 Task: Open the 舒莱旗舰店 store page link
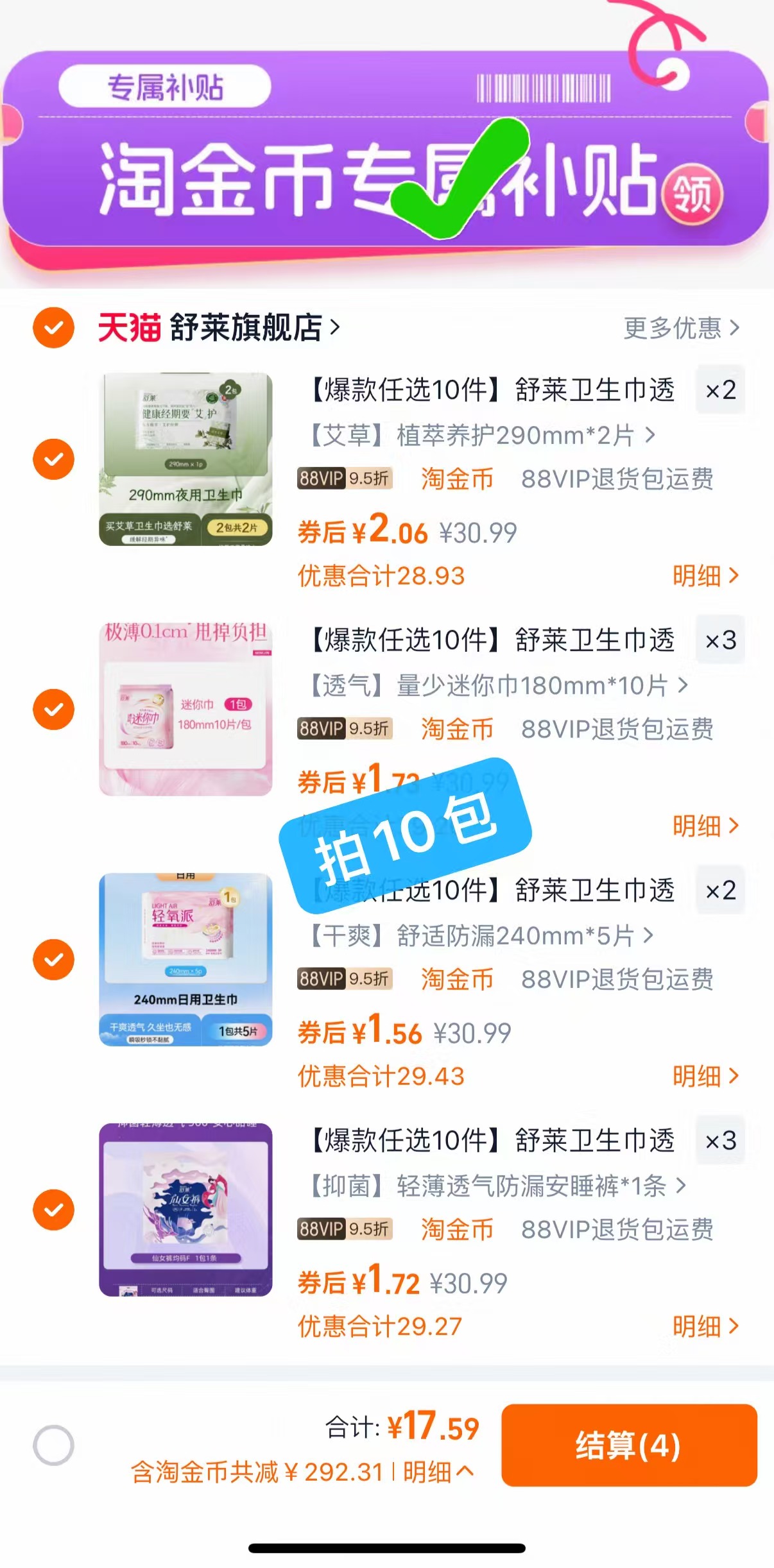click(x=244, y=327)
